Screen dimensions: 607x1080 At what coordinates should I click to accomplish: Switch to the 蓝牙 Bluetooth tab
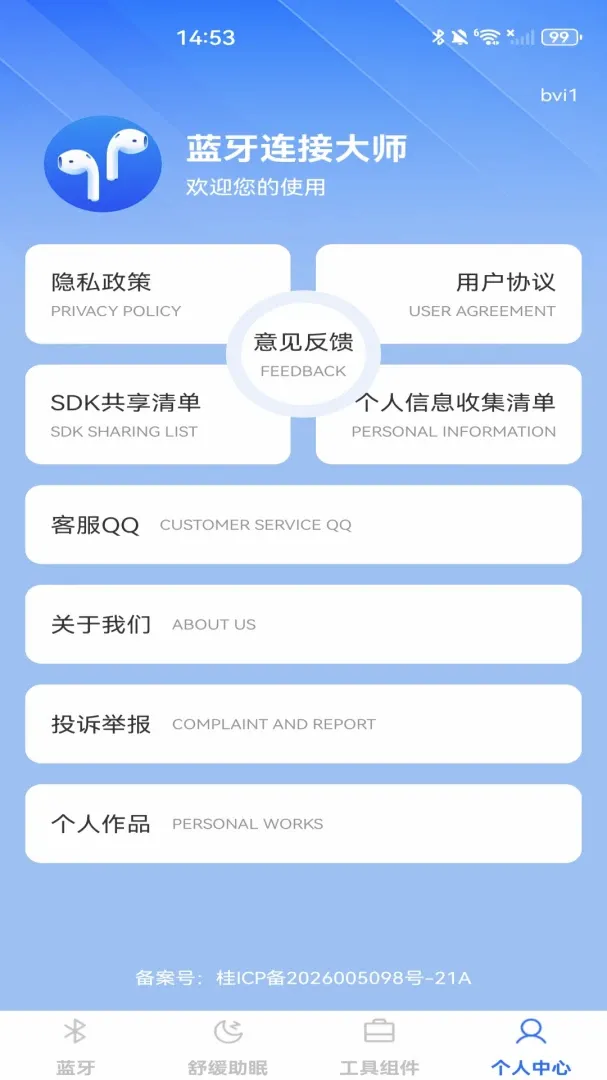point(76,1046)
